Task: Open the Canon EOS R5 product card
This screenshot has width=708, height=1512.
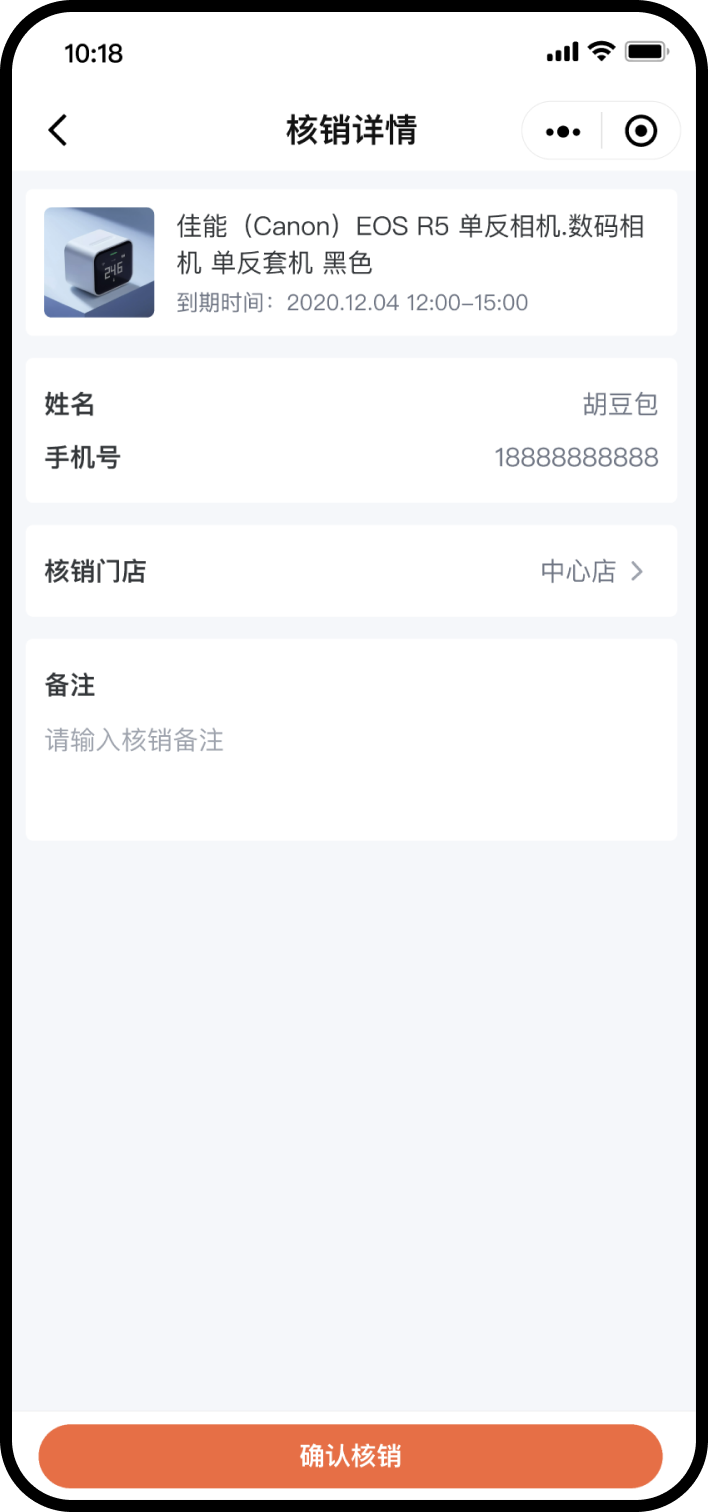Action: coord(351,262)
